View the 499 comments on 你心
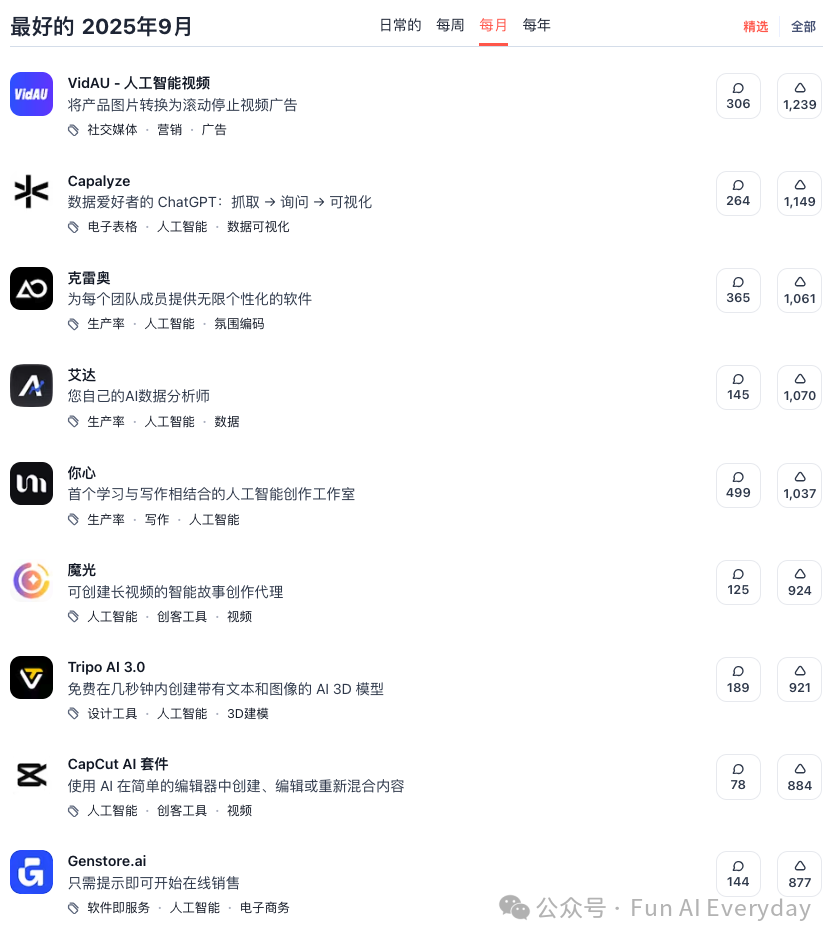This screenshot has height=942, width=838. click(x=738, y=485)
